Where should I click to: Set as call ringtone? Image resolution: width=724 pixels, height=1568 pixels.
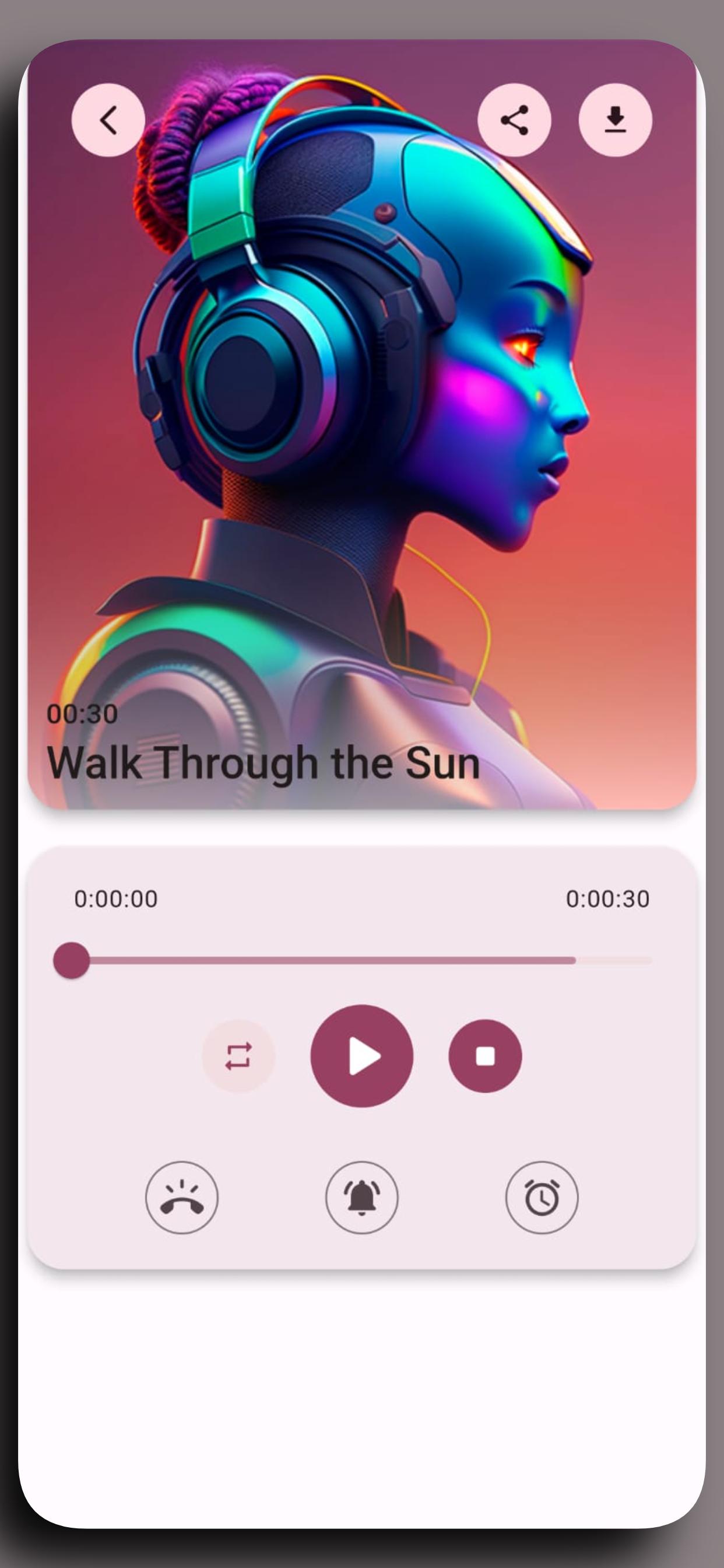181,1198
